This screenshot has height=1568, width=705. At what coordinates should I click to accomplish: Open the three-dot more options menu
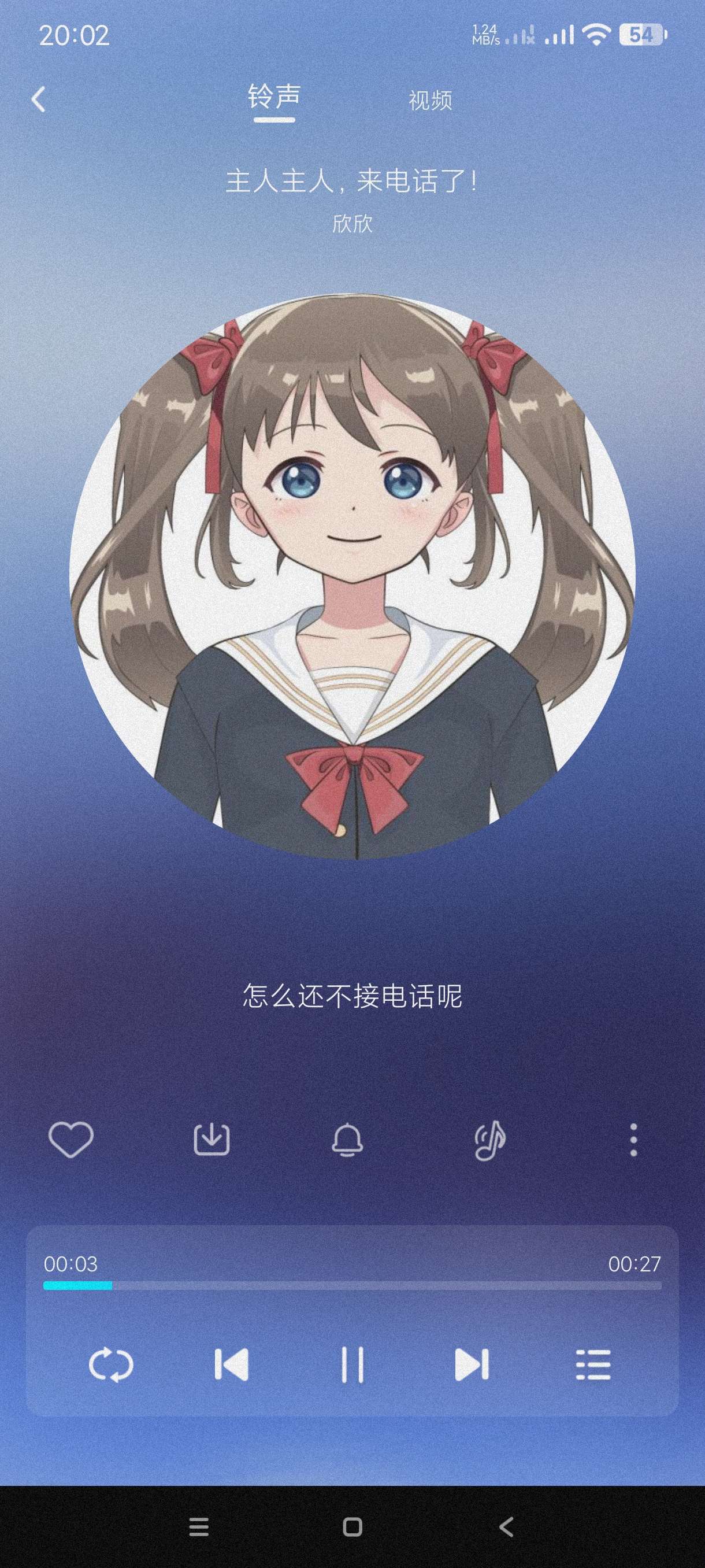[633, 1140]
